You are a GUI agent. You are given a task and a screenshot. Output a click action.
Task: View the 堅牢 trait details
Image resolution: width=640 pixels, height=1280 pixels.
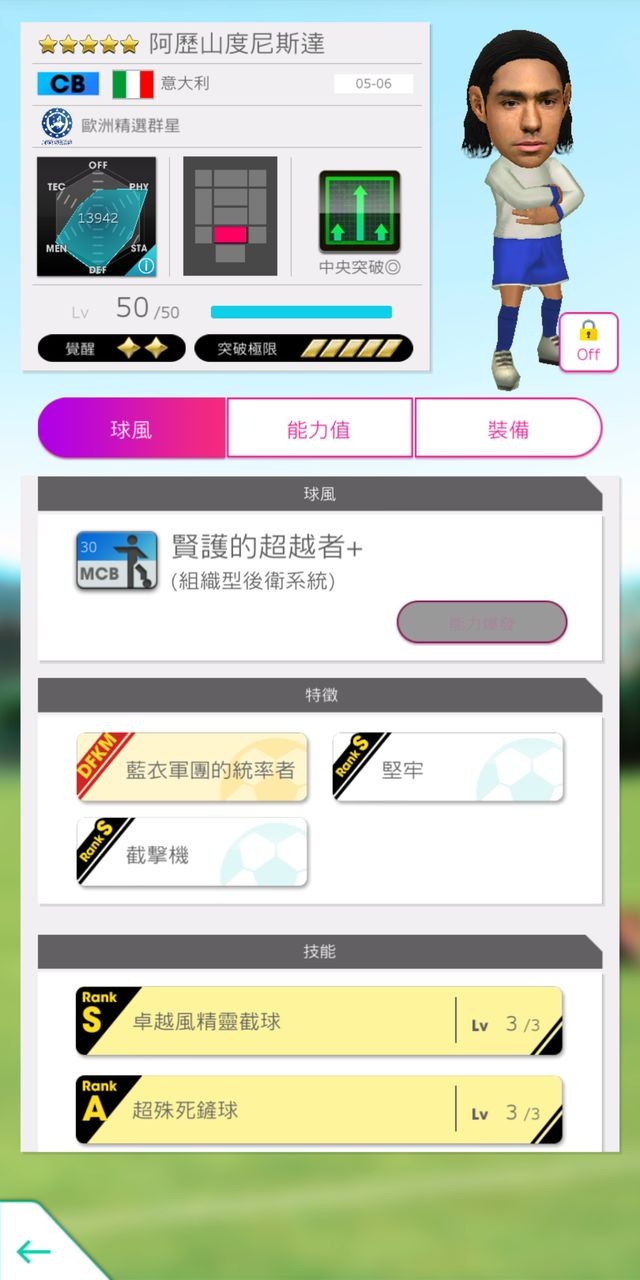coord(448,768)
